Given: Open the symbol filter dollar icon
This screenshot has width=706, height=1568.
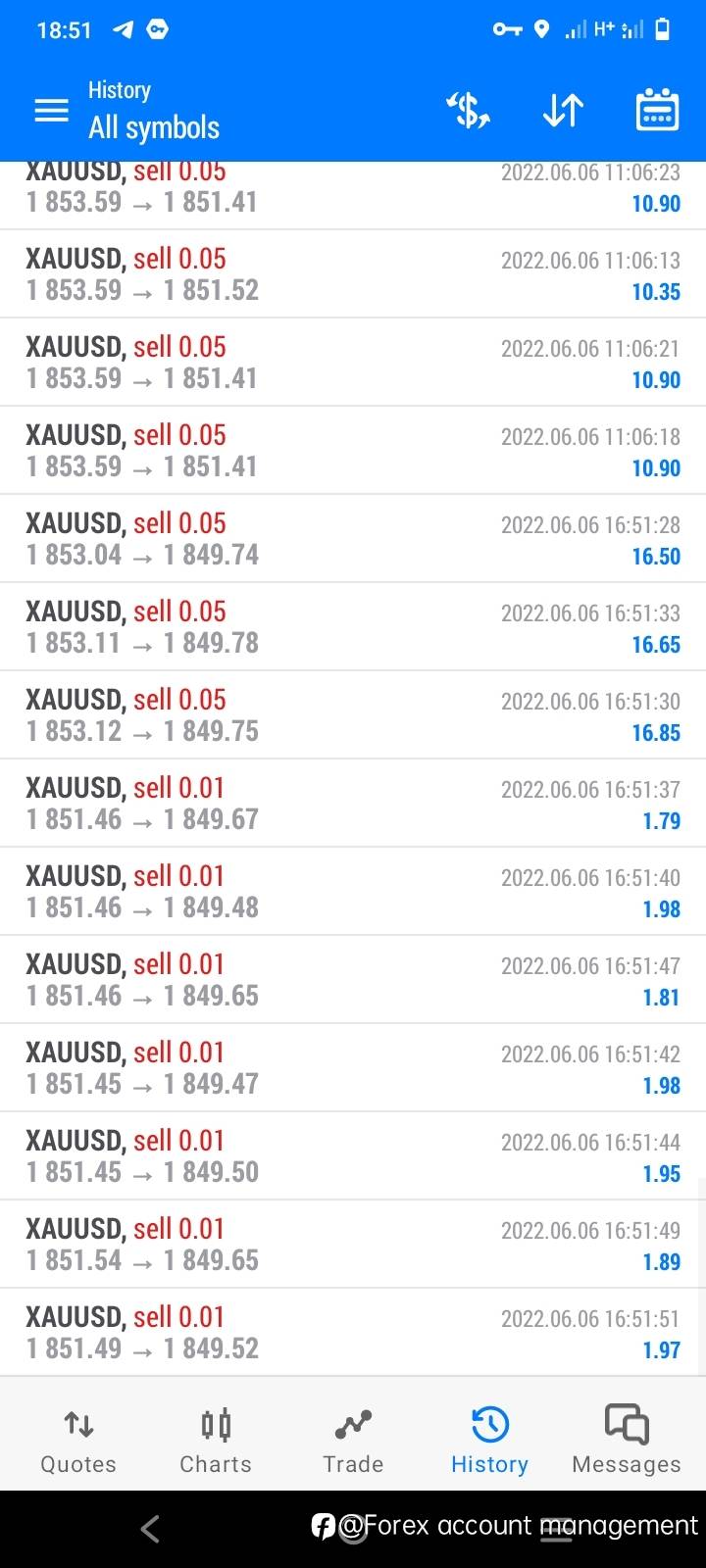Looking at the screenshot, I should [468, 111].
